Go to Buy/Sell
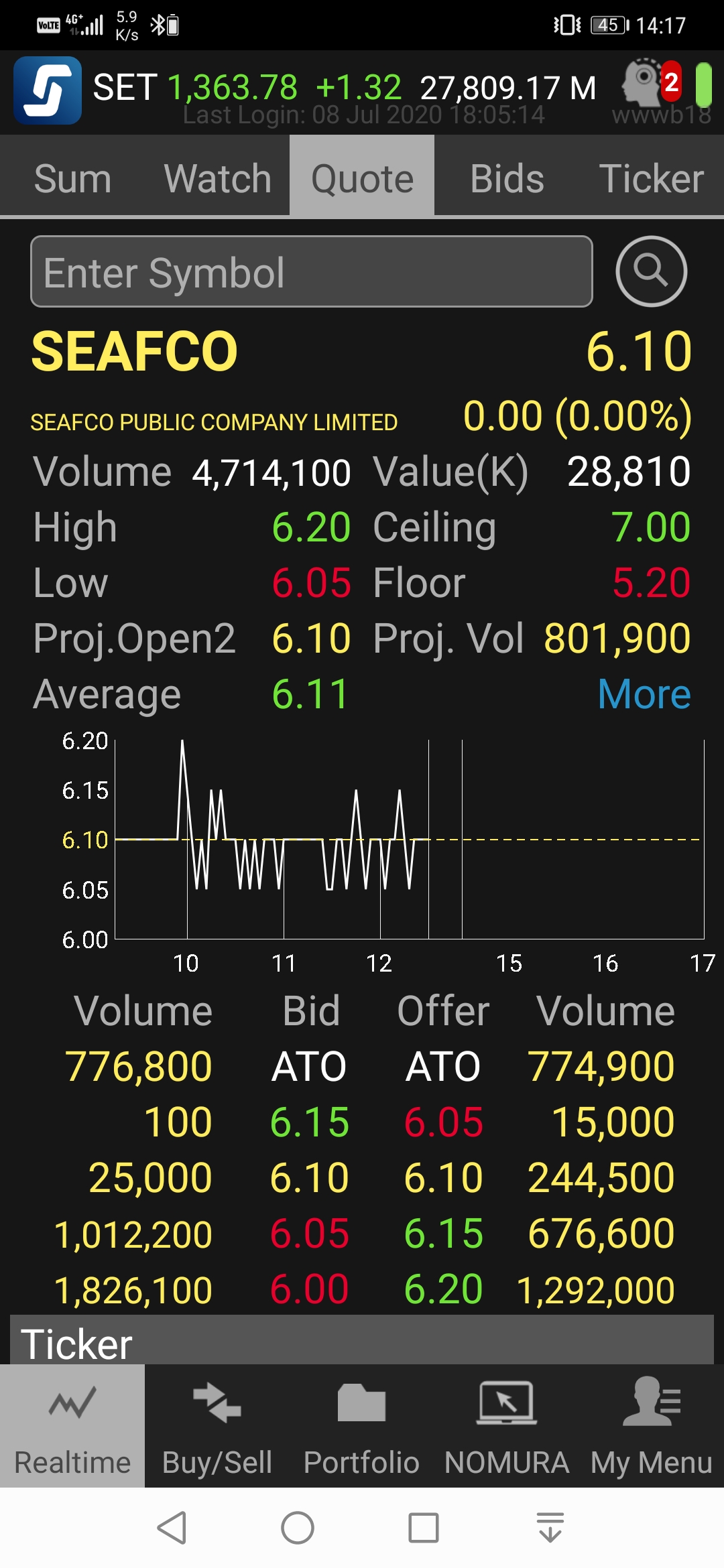Image resolution: width=724 pixels, height=1568 pixels. click(x=217, y=1426)
